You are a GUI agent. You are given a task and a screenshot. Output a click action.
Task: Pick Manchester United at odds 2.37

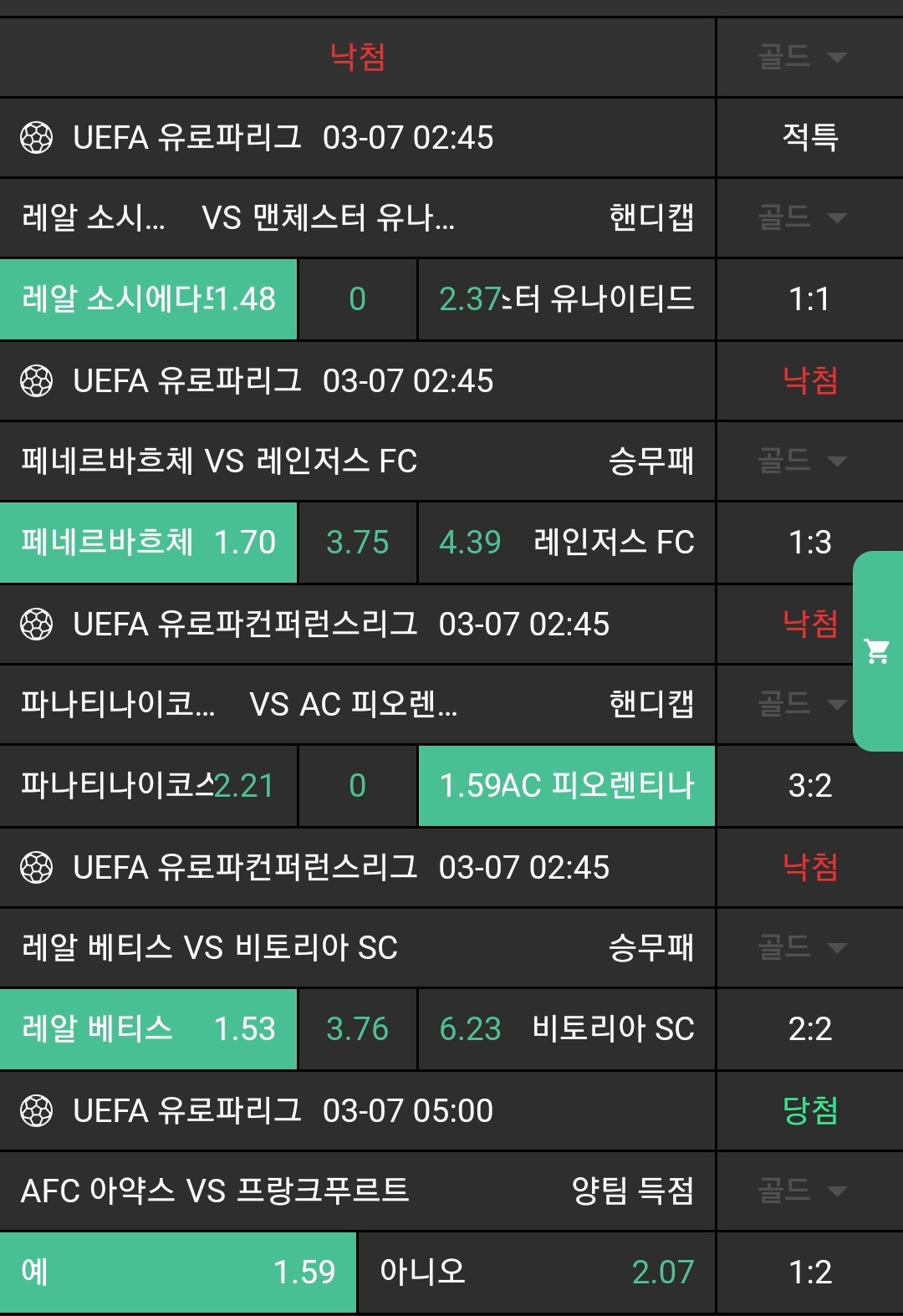566,299
